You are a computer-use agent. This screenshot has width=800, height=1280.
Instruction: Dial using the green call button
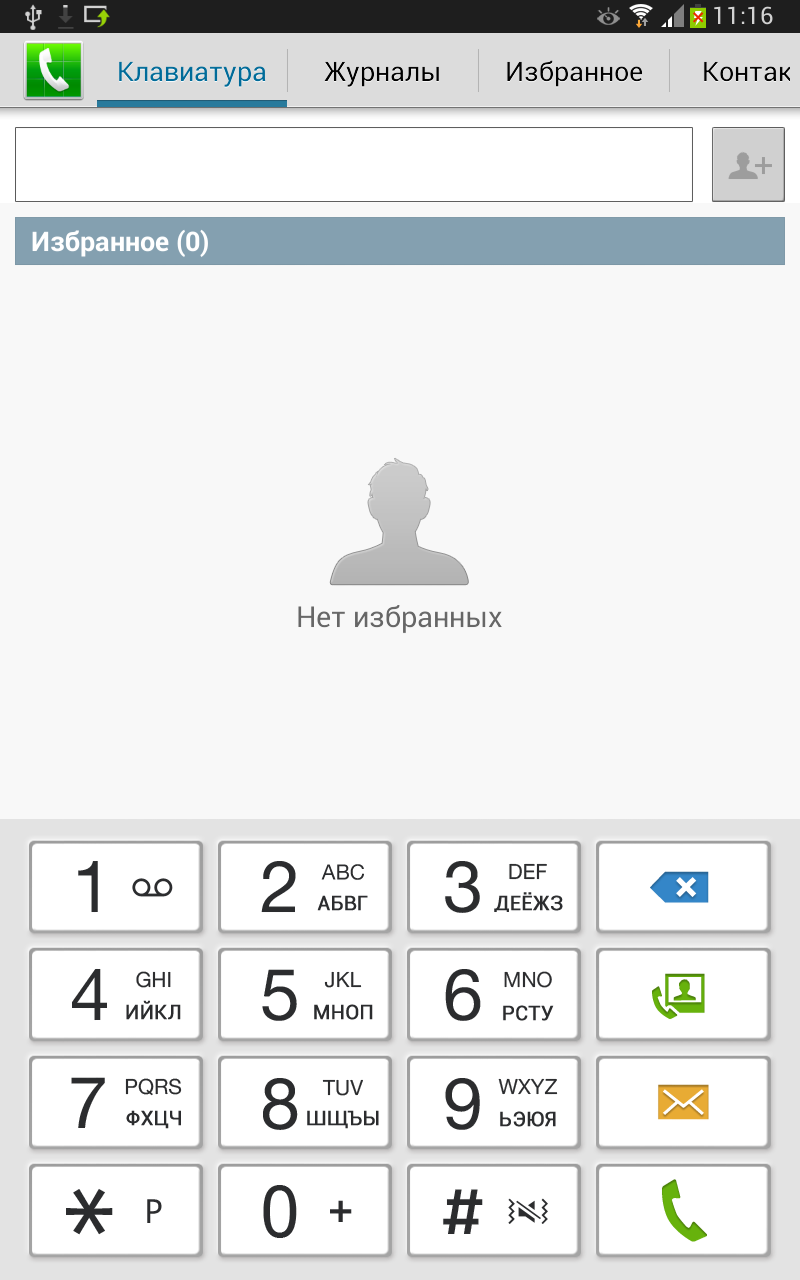(x=683, y=1210)
